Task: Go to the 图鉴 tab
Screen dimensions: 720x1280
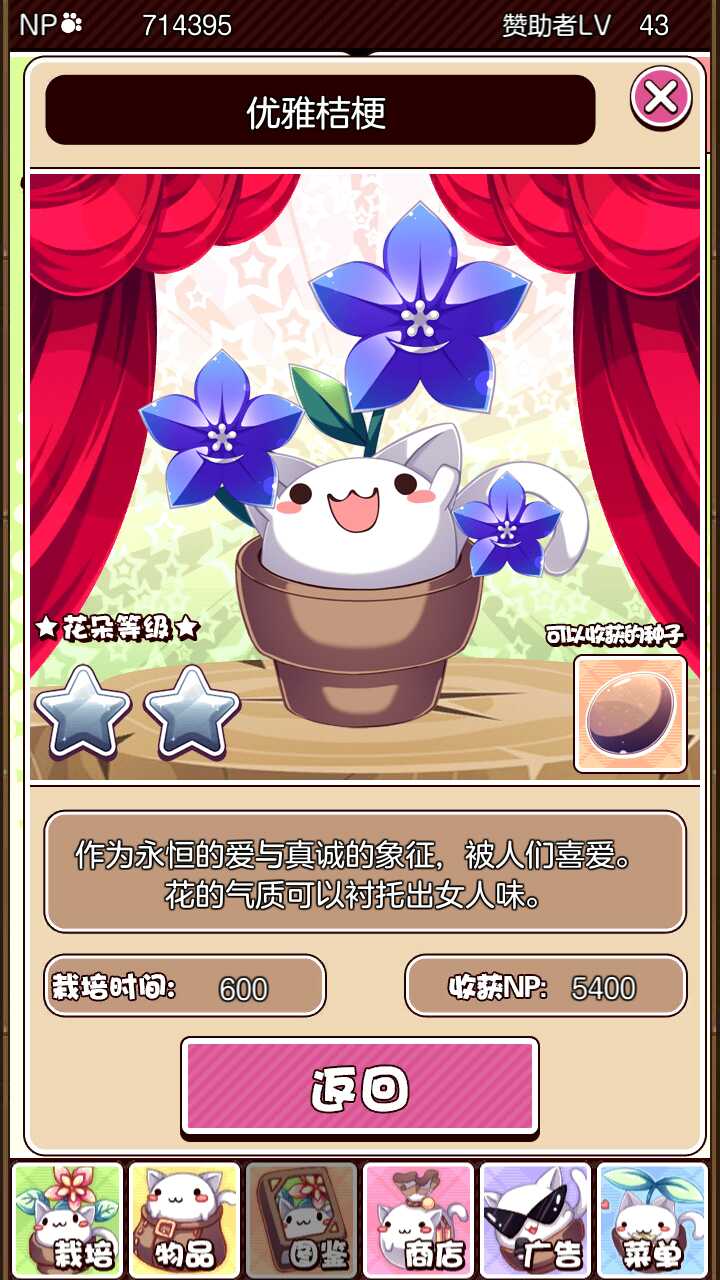Action: coord(302,1217)
